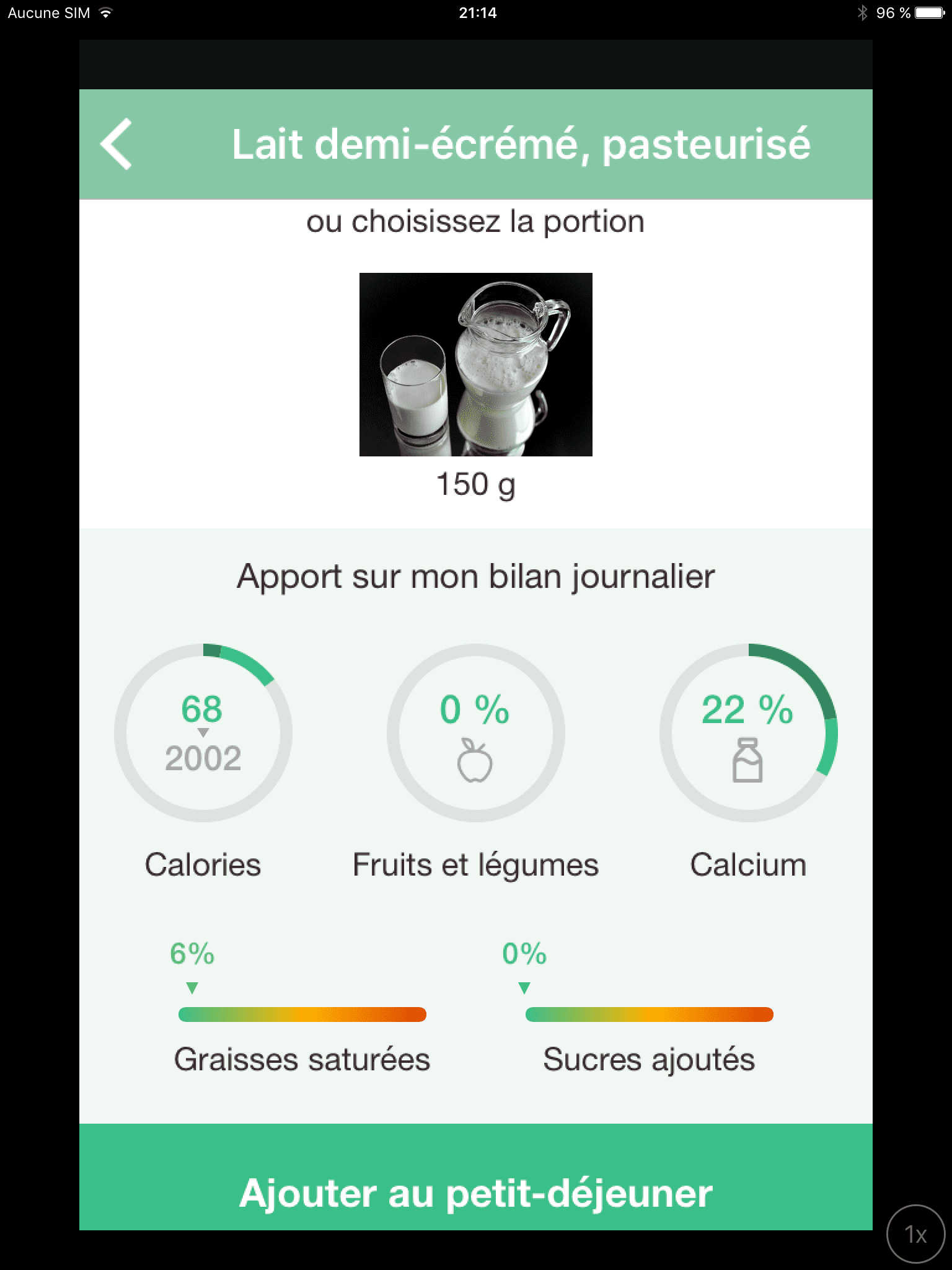Select the 150 g milk portion
This screenshot has height=1270, width=952.
coord(475,365)
